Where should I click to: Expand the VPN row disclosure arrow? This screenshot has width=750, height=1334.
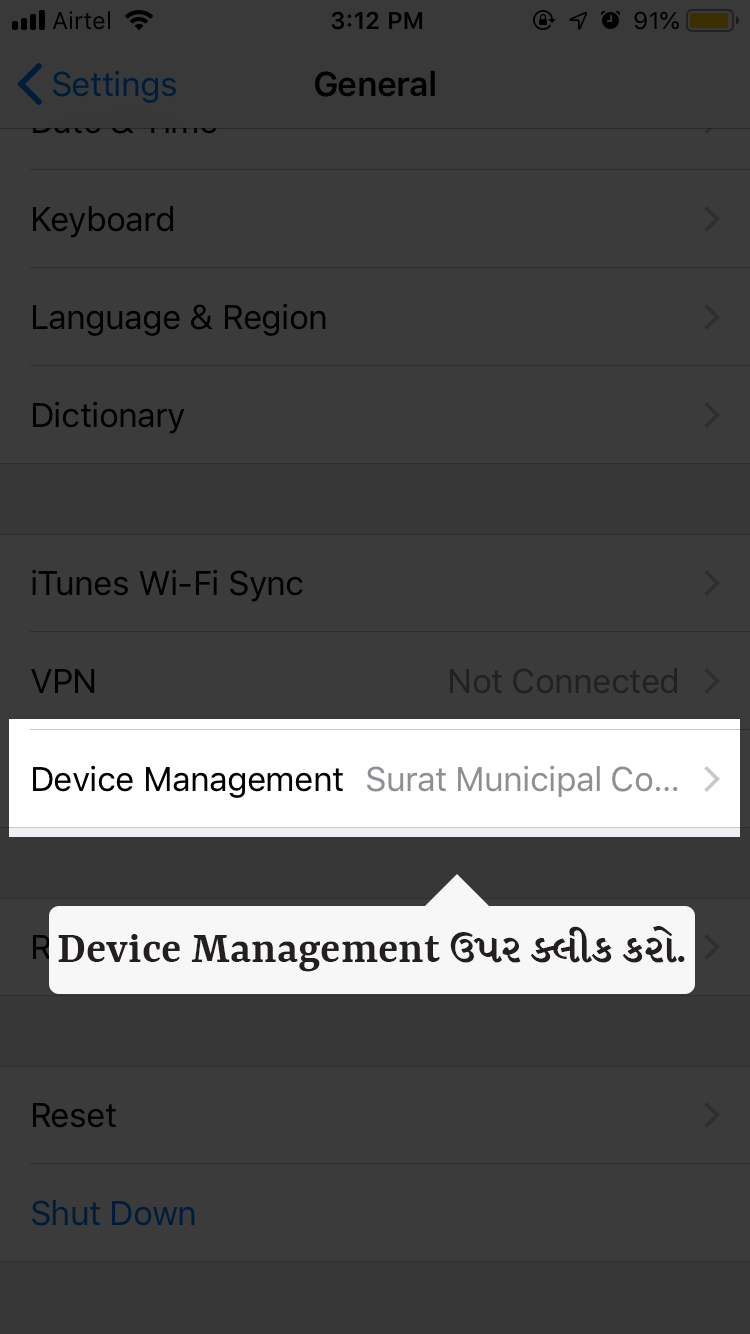tap(712, 681)
